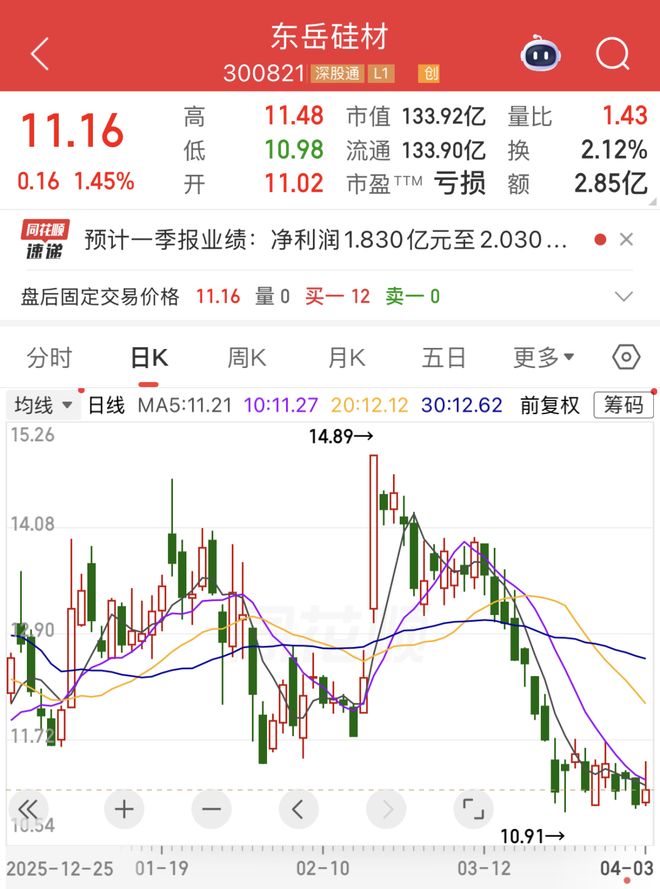Dismiss the earnings forecast news banner
Viewport: 660px width, 889px height.
point(626,240)
